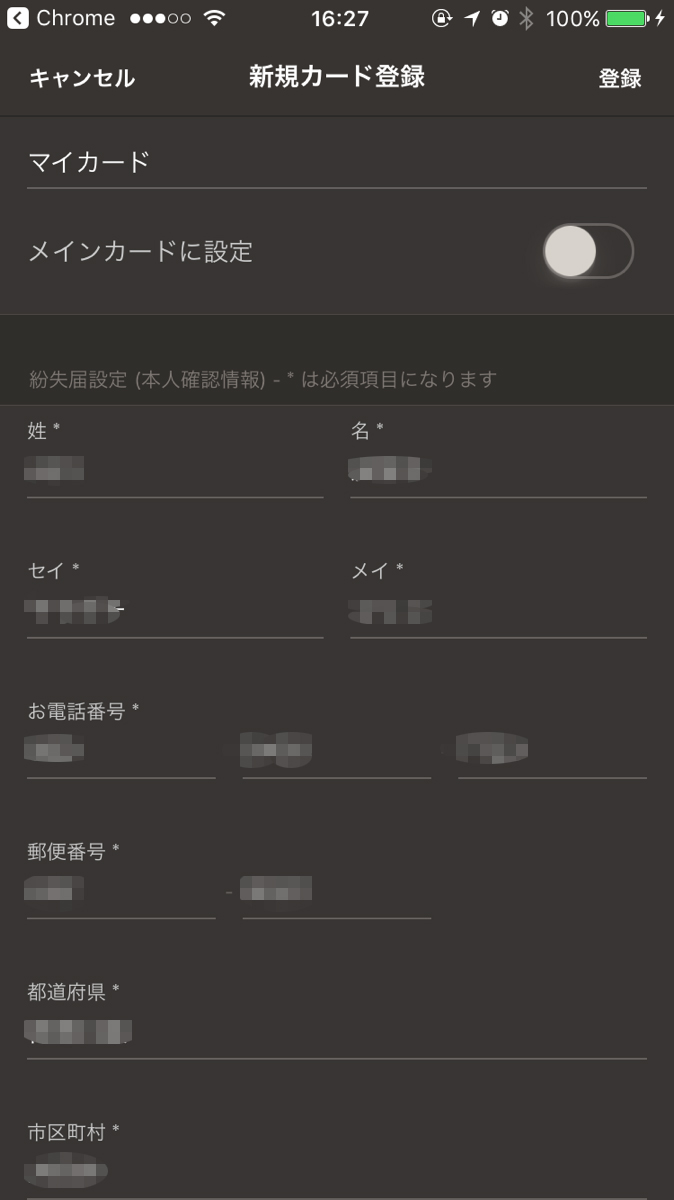Image resolution: width=674 pixels, height=1200 pixels.
Task: Tap キャンセル to cancel card registration
Action: [x=81, y=78]
